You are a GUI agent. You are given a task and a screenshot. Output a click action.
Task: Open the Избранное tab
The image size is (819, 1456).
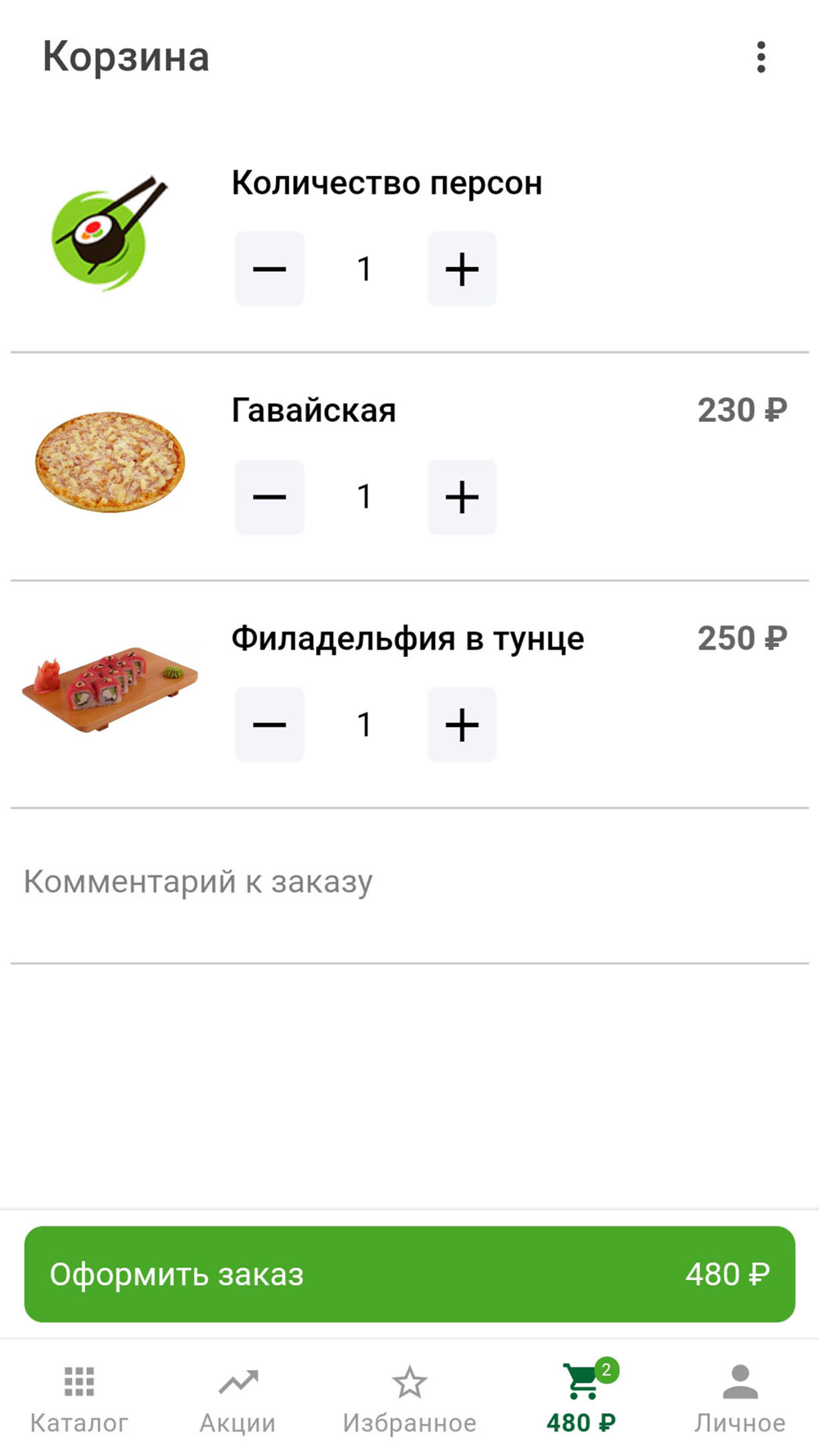pyautogui.click(x=409, y=1399)
